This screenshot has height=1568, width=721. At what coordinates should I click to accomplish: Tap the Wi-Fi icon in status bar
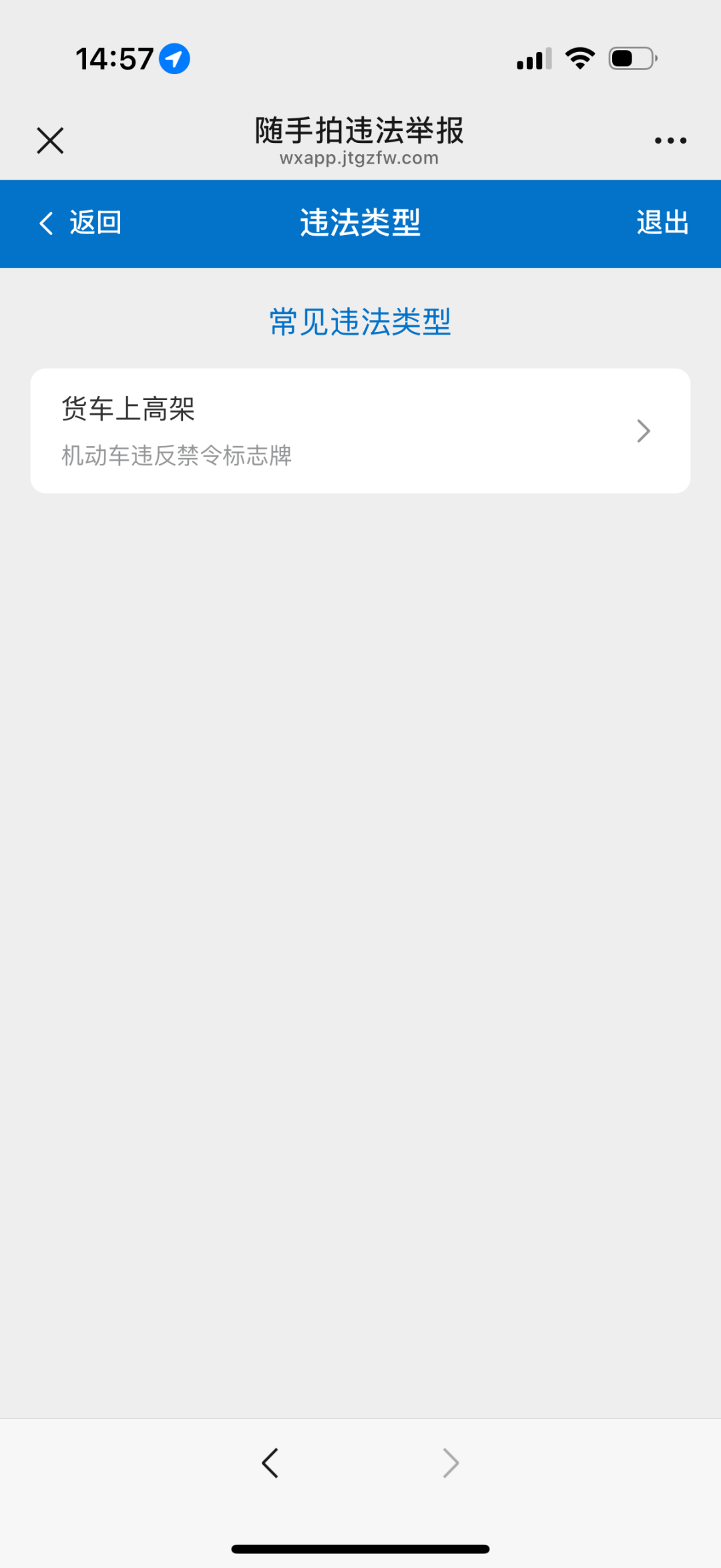(578, 57)
